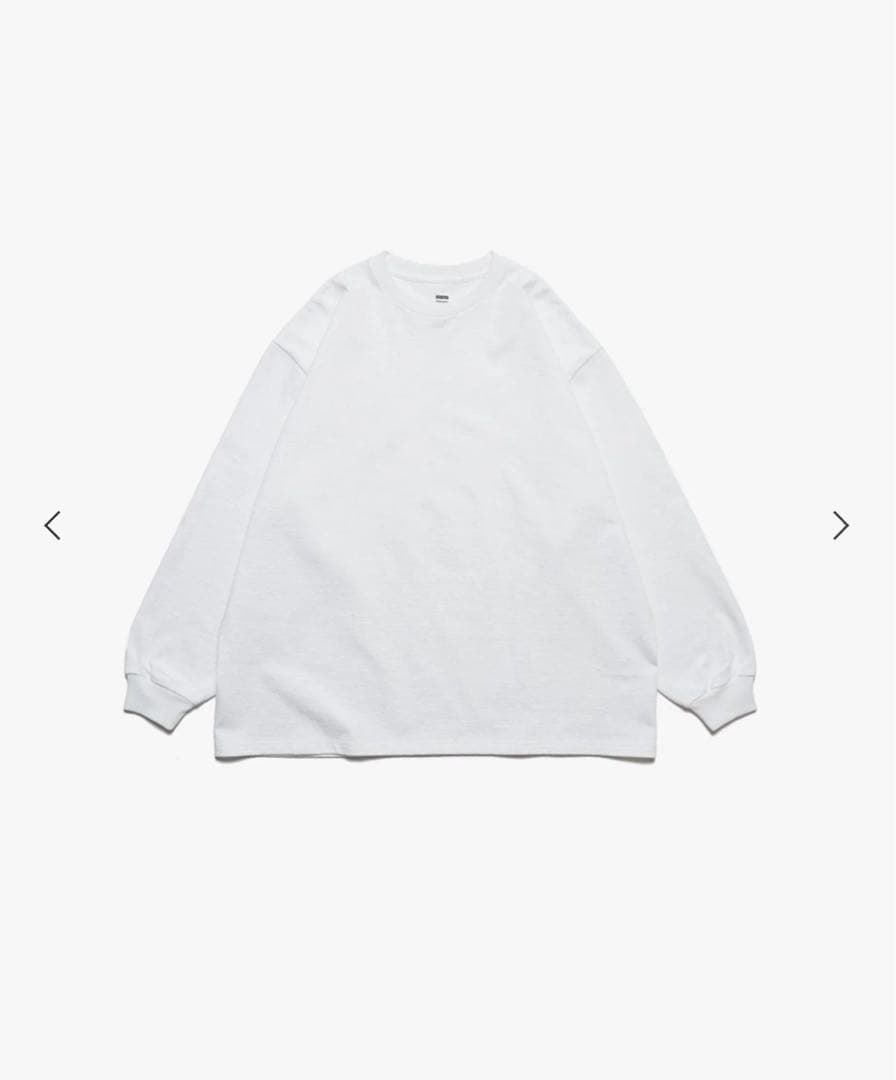Image resolution: width=896 pixels, height=1080 pixels.
Task: Collapse back to the previous slide via left chevron
Action: pyautogui.click(x=52, y=525)
